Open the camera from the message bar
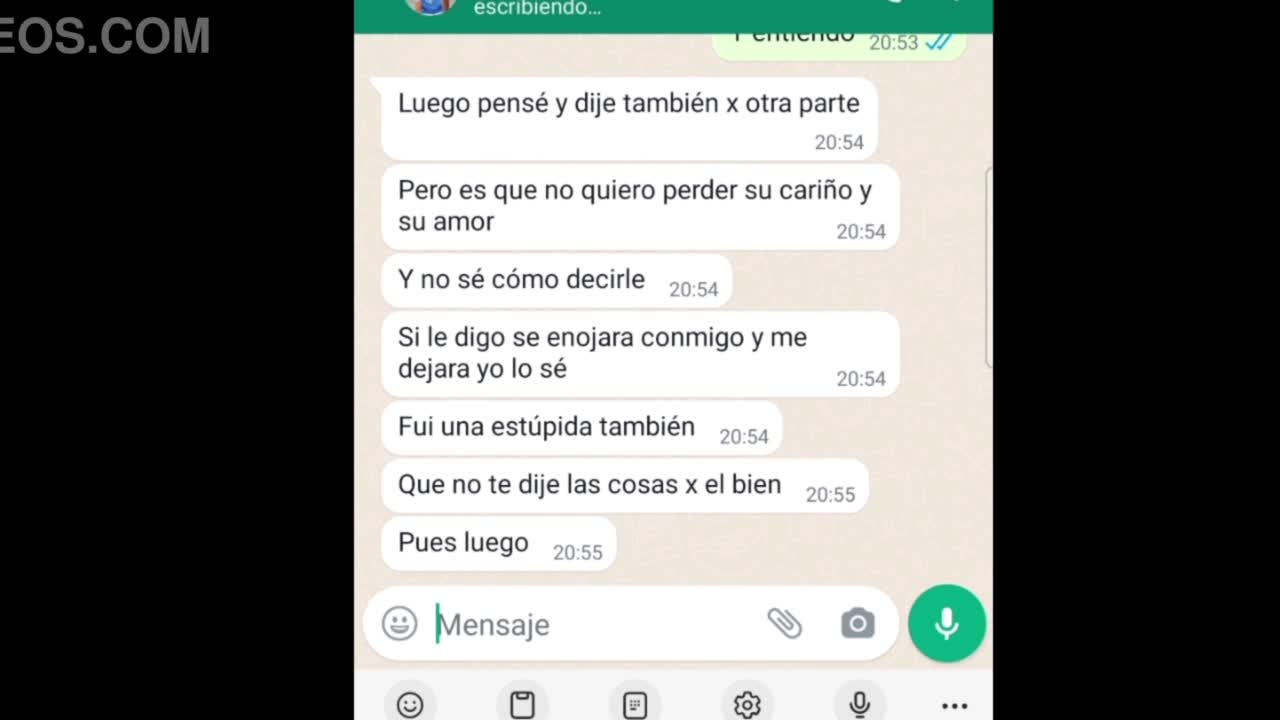Screen dimensions: 1280x720 click(x=857, y=624)
